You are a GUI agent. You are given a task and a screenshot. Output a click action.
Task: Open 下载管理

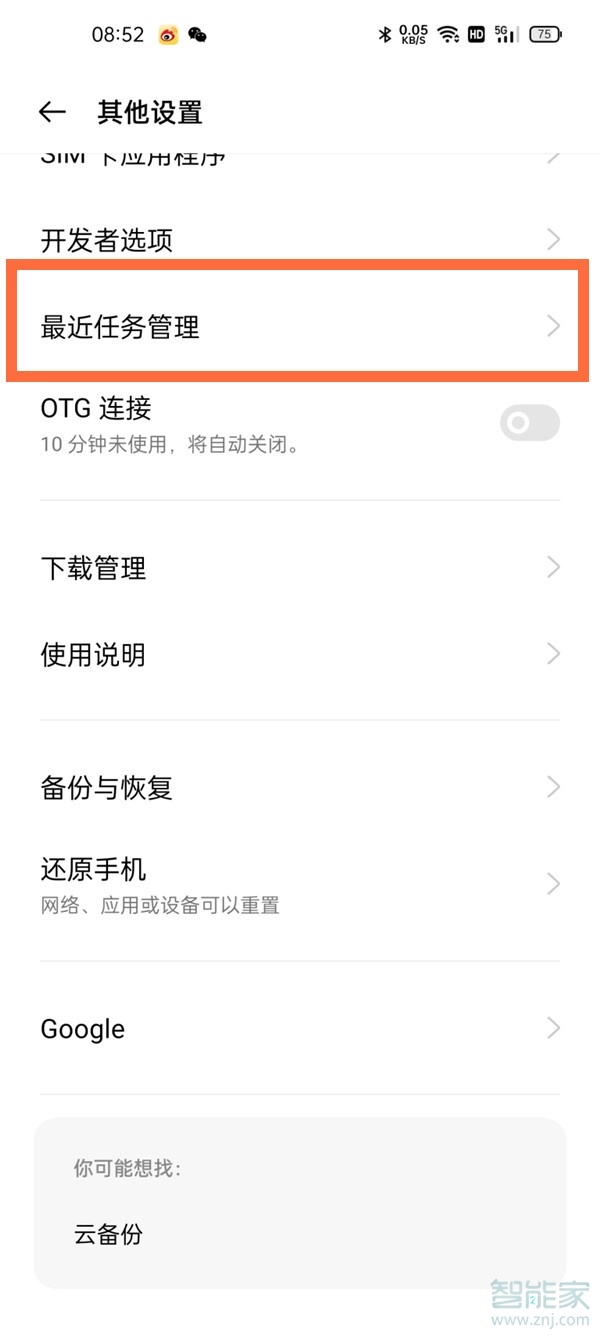300,568
